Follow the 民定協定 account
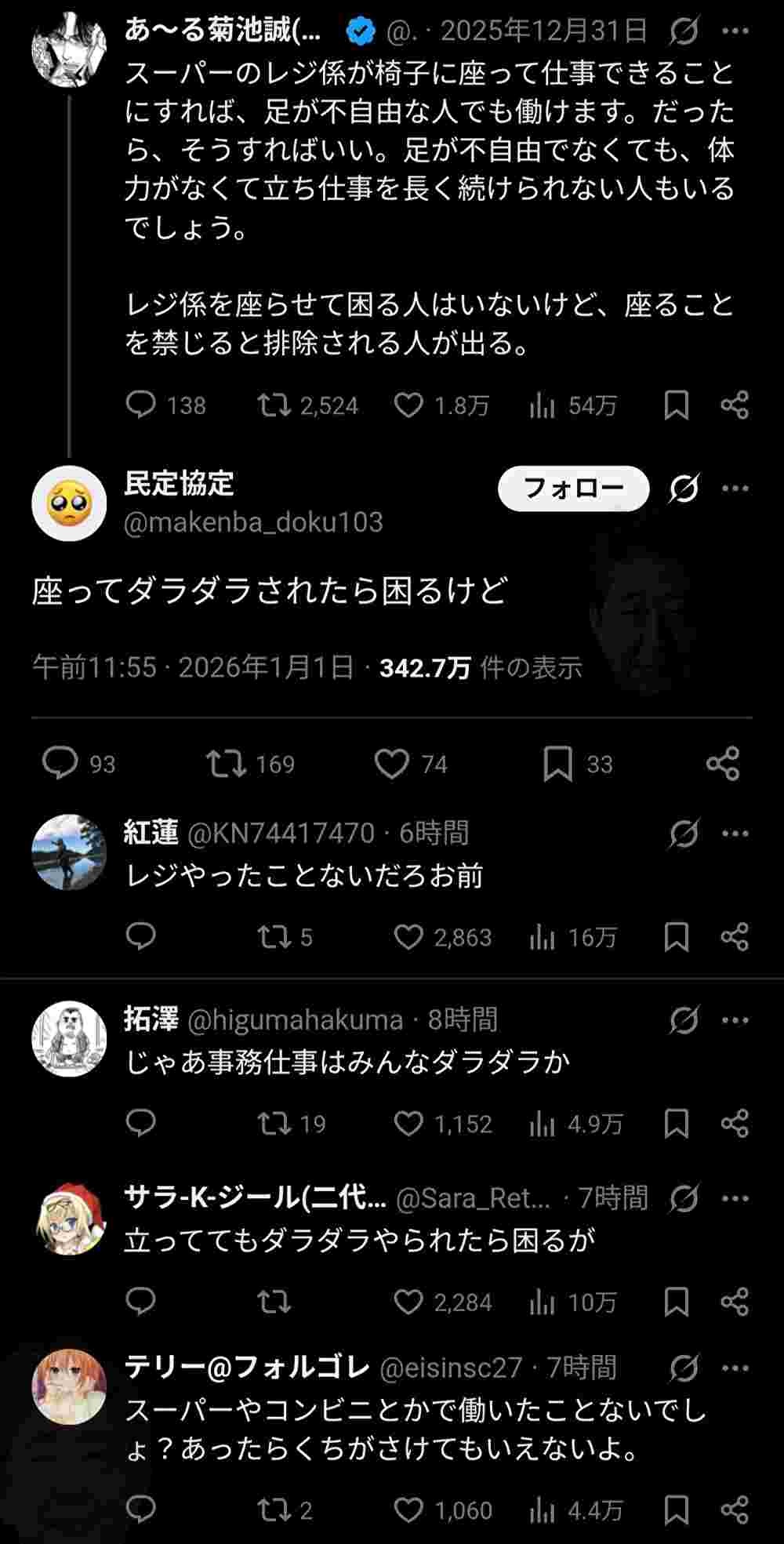The height and width of the screenshot is (1544, 784). point(573,489)
